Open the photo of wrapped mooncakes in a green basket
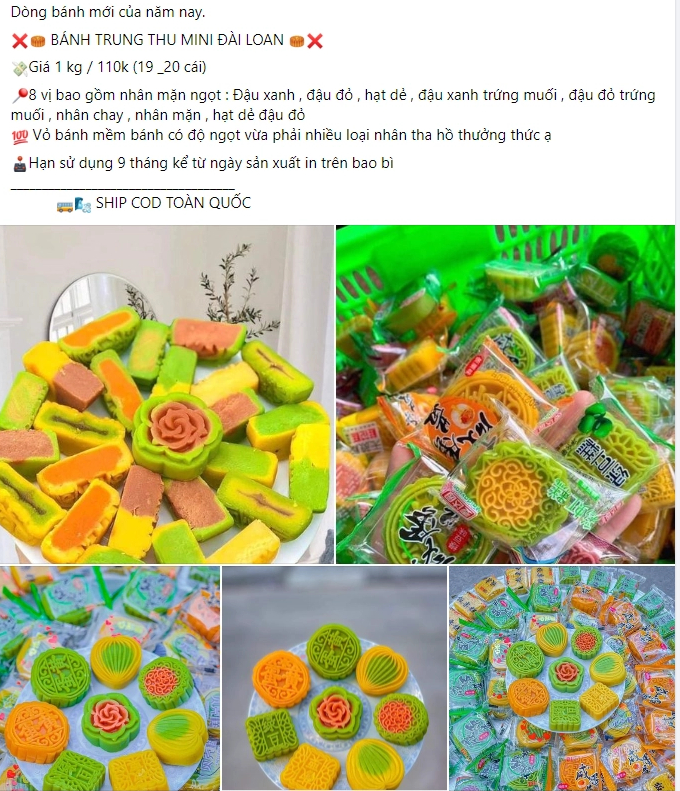680x791 pixels. pyautogui.click(x=505, y=394)
